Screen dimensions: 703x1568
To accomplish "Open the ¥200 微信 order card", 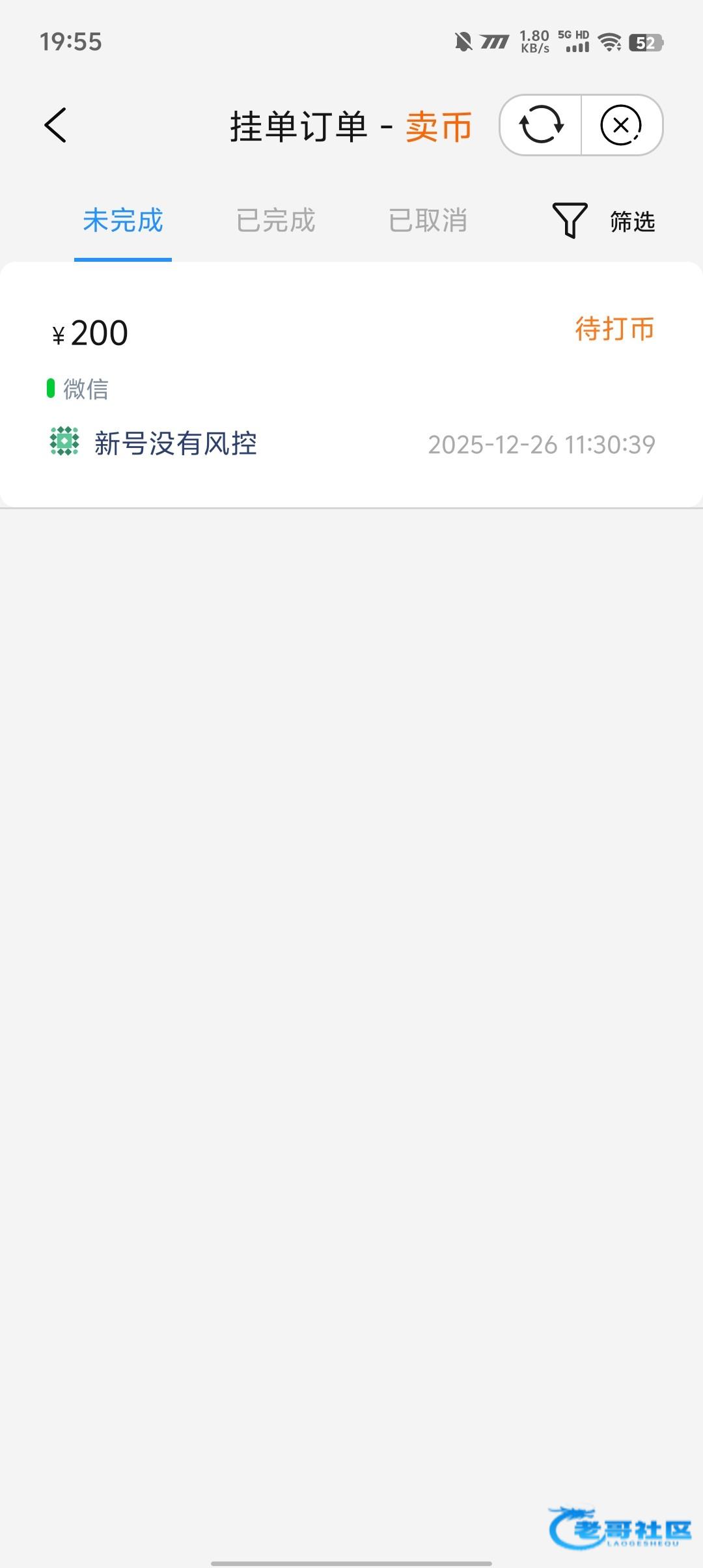I will [x=351, y=384].
